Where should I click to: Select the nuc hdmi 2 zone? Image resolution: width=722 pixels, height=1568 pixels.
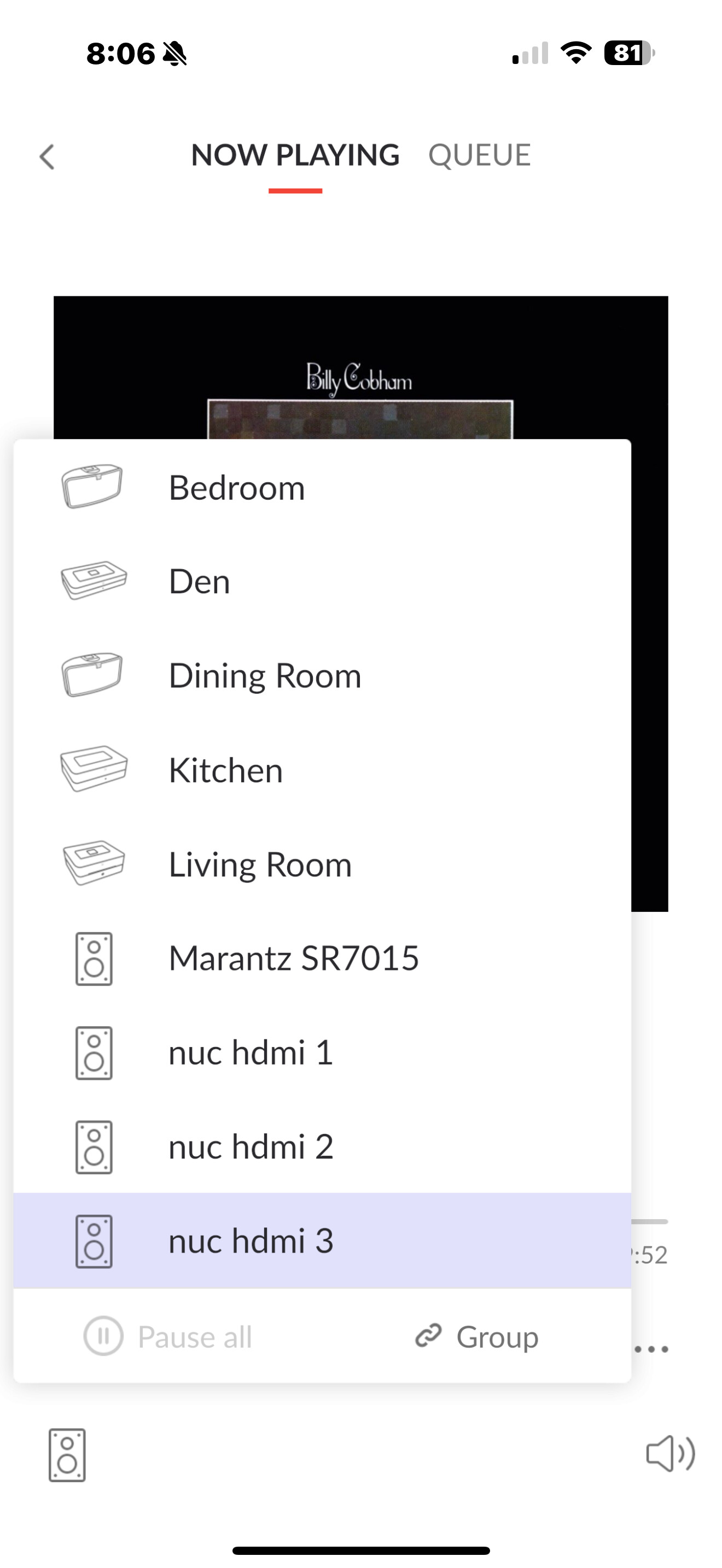322,1147
